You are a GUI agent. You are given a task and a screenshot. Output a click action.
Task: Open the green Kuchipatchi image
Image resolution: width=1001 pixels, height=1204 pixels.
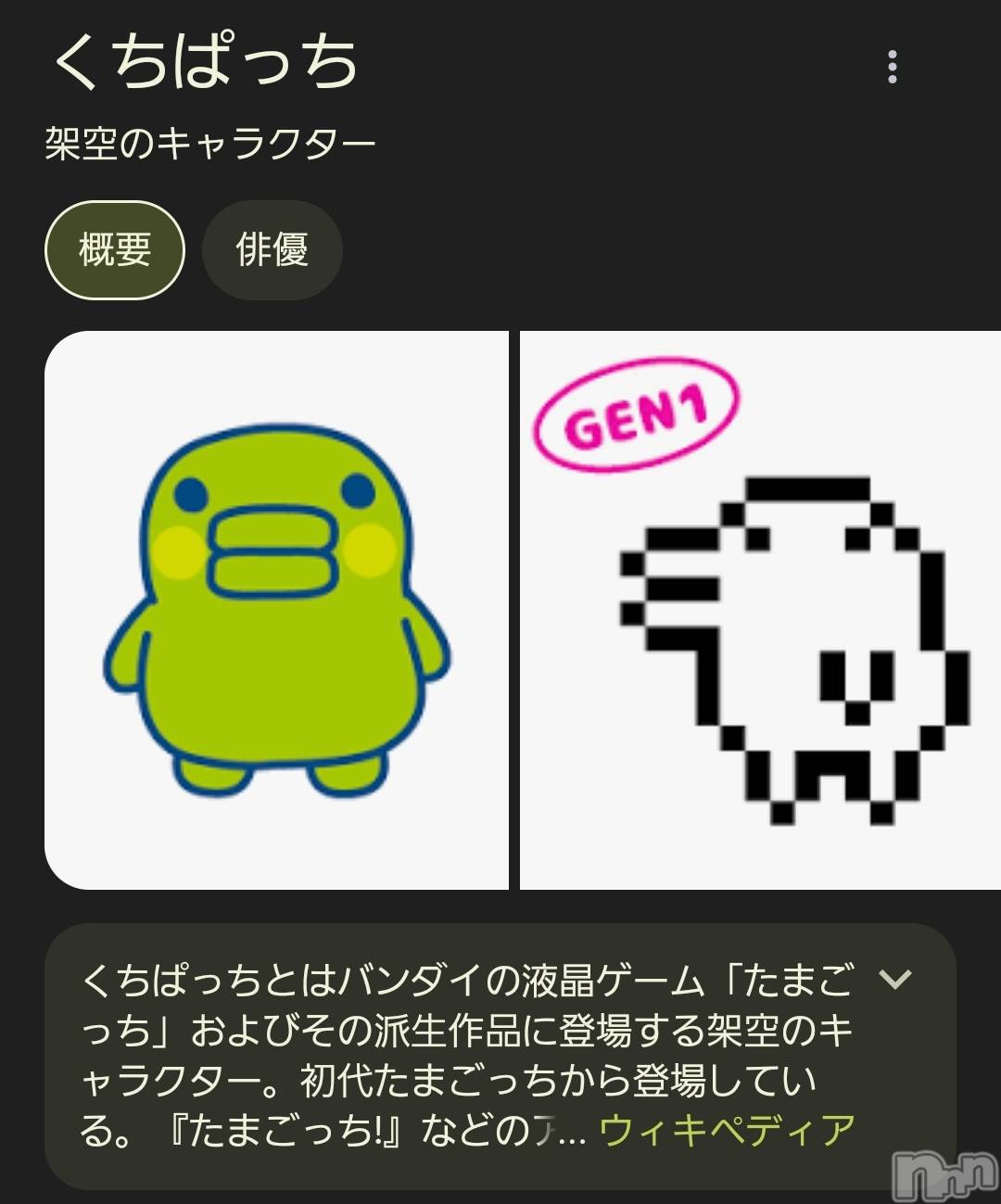pyautogui.click(x=276, y=610)
